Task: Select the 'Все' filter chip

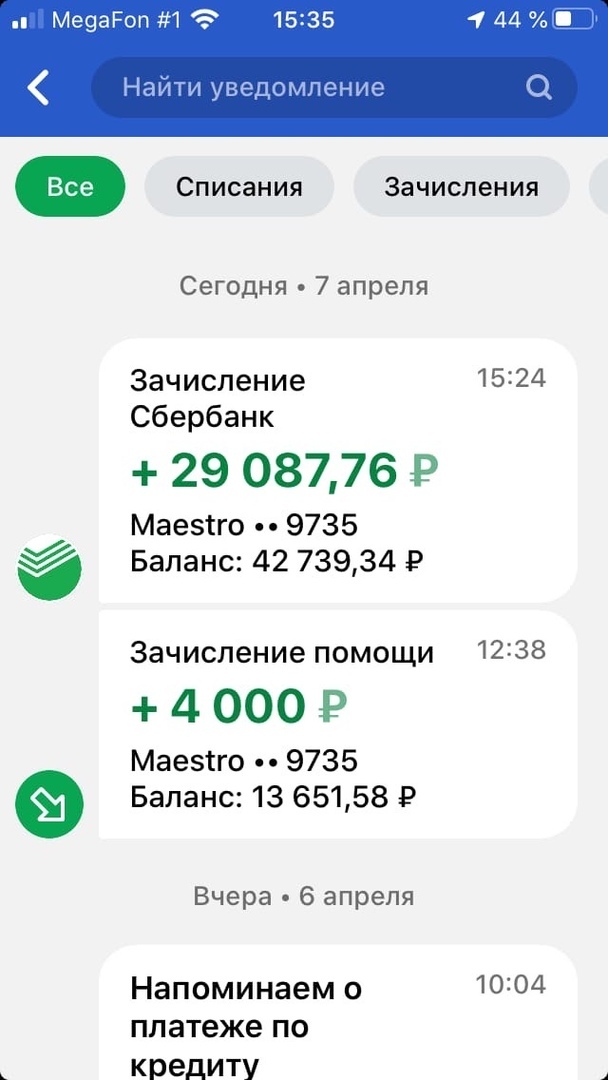Action: [x=70, y=187]
